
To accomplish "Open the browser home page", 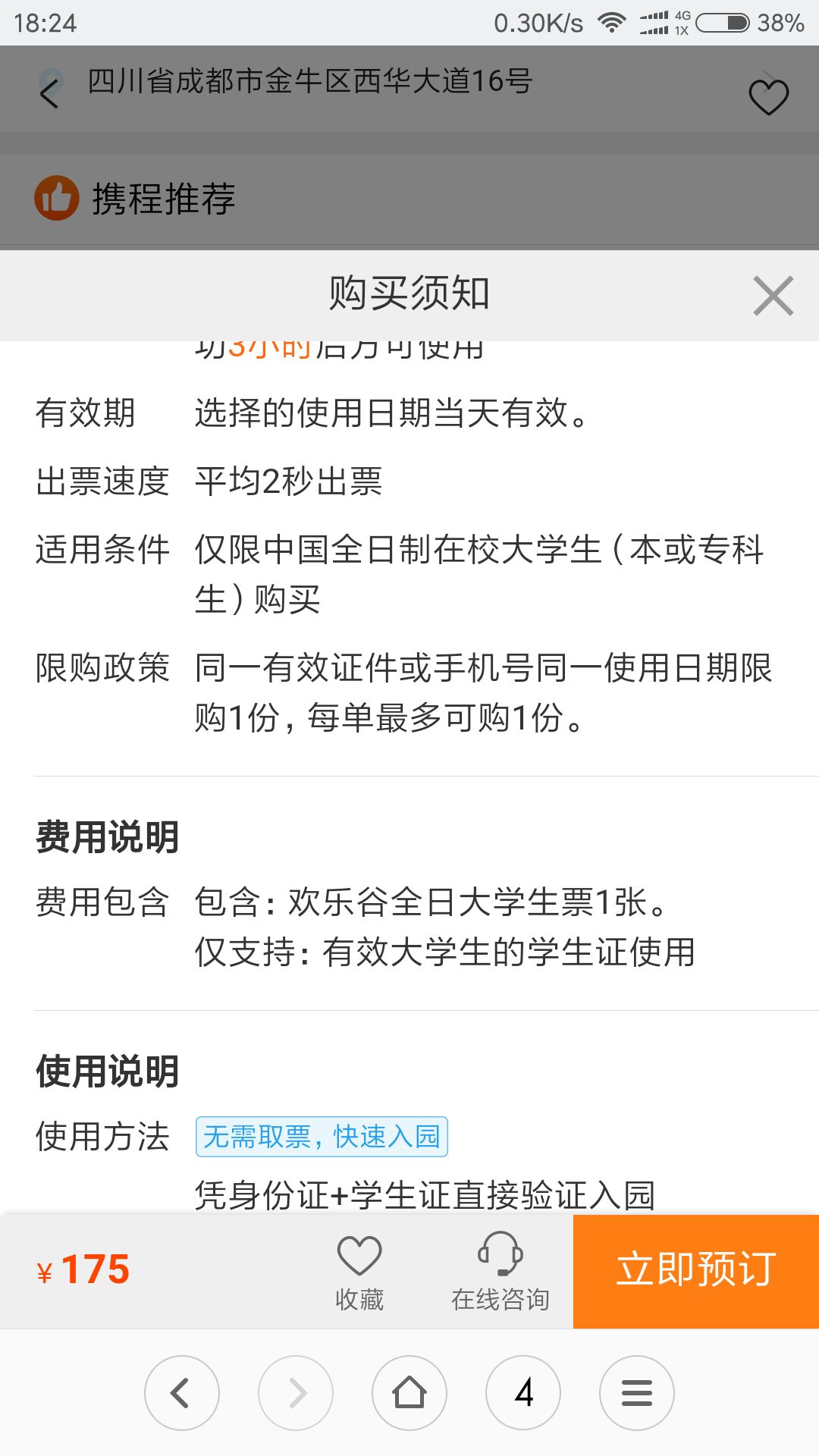I will (409, 1393).
